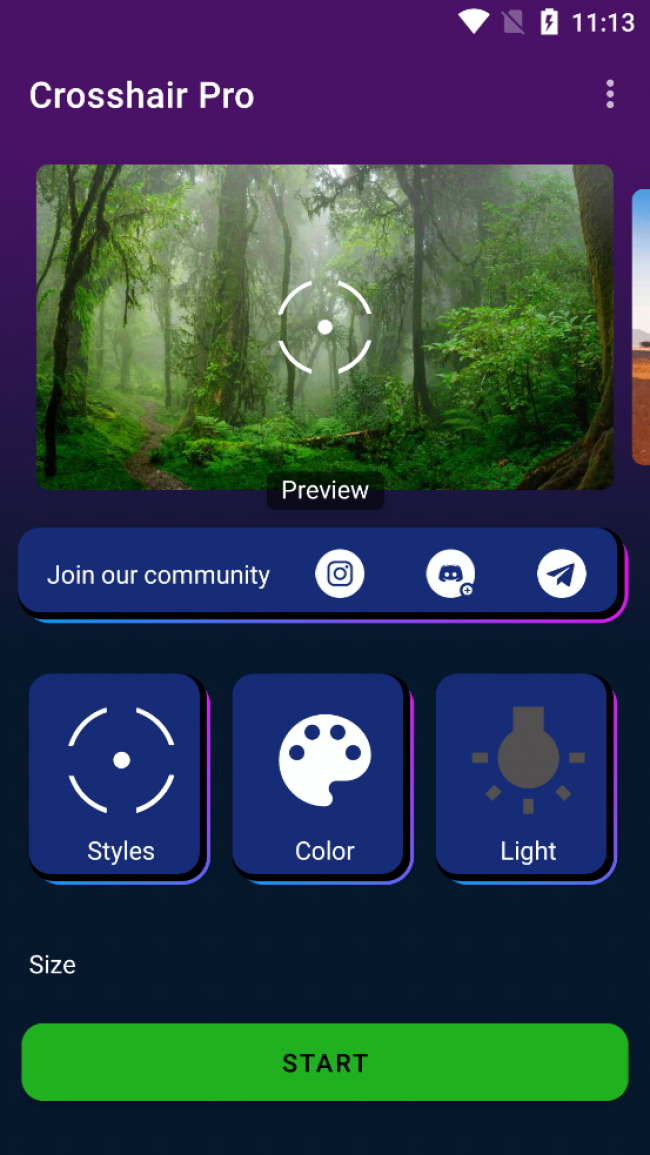This screenshot has width=650, height=1155.
Task: Open the Instagram community link
Action: click(340, 574)
